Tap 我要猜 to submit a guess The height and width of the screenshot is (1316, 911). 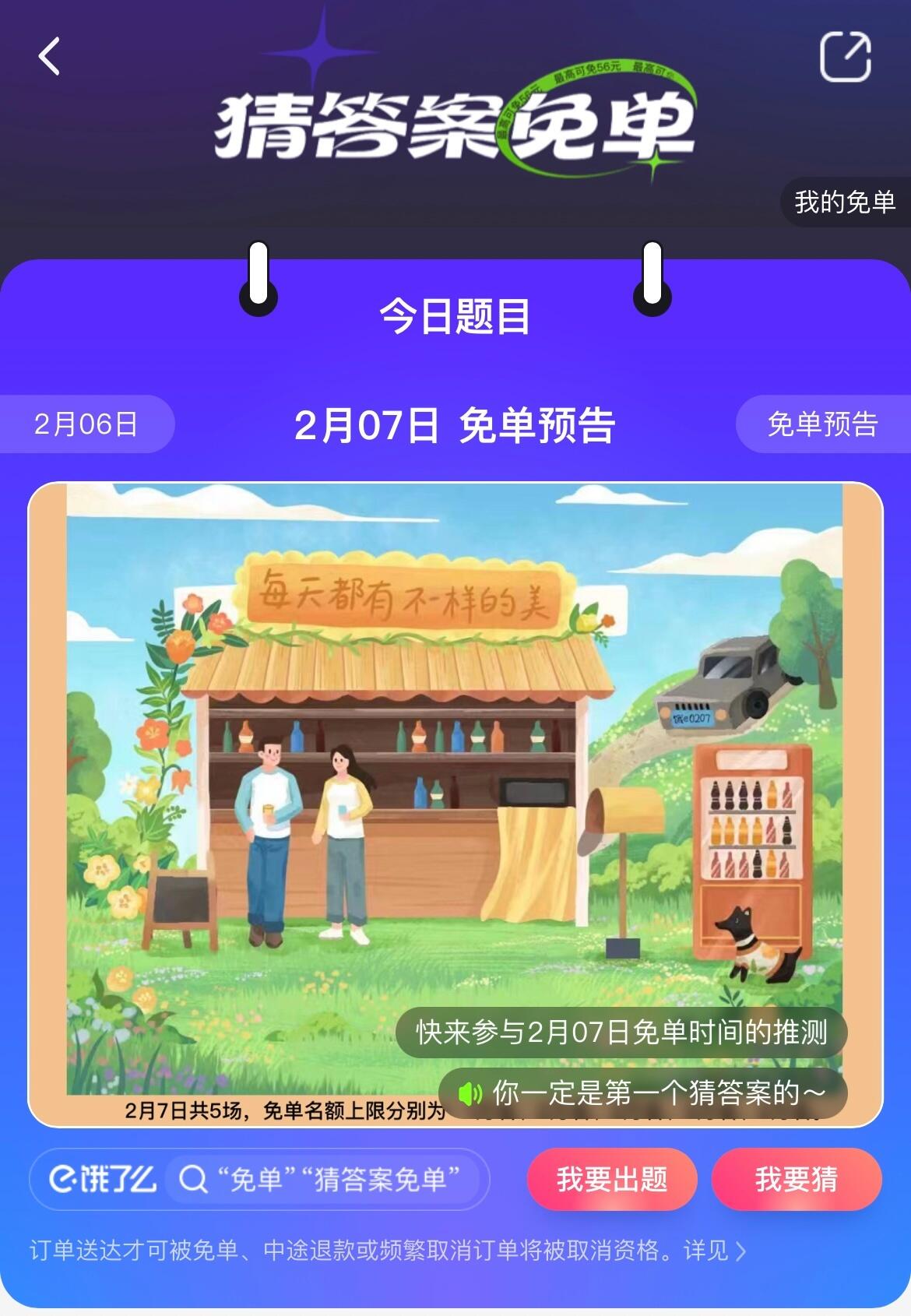(x=796, y=1179)
